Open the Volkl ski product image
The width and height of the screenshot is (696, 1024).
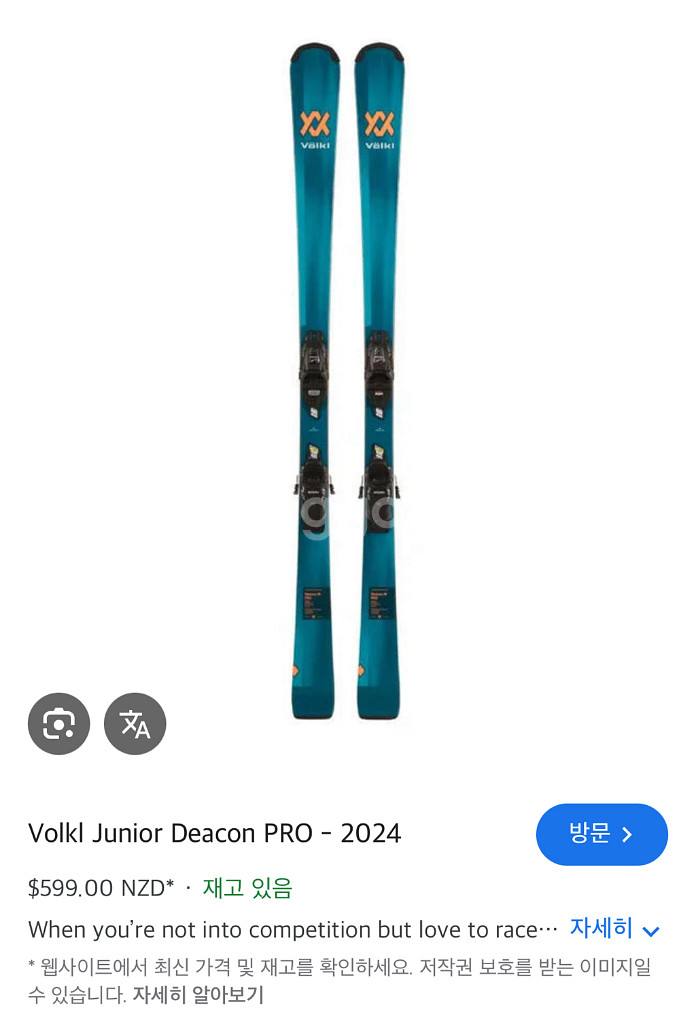(x=347, y=380)
